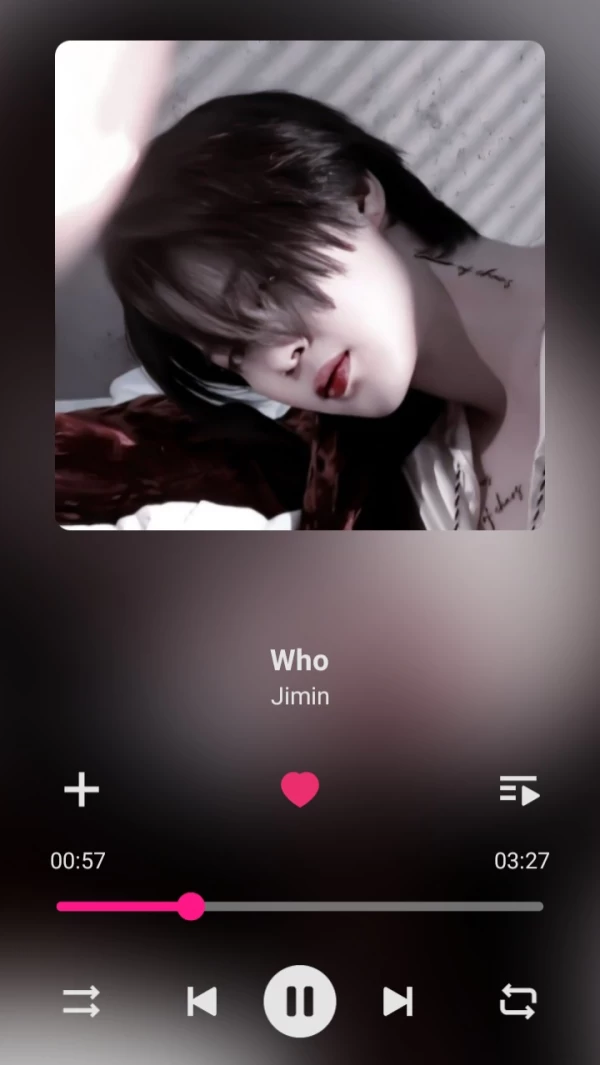Seek the track using the progress bar
Screen dimensions: 600x1065
pos(300,907)
